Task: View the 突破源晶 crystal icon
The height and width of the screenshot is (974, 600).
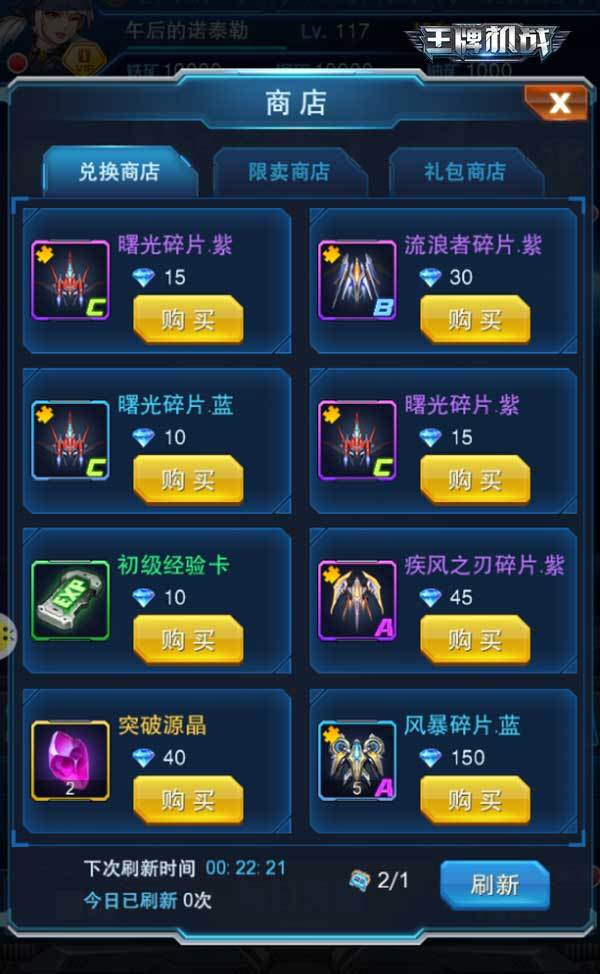Action: click(x=70, y=761)
